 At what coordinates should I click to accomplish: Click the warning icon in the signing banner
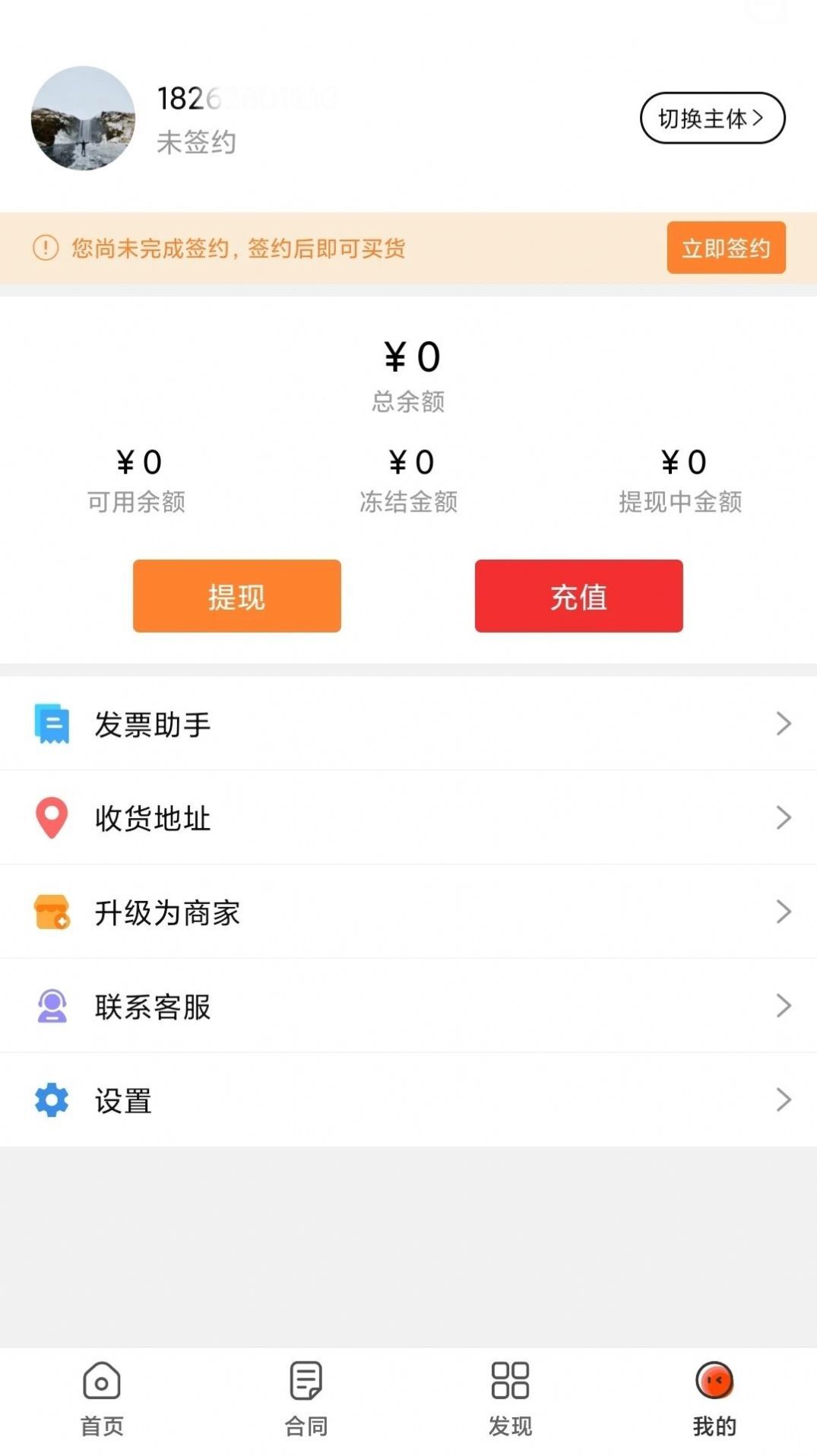coord(45,248)
